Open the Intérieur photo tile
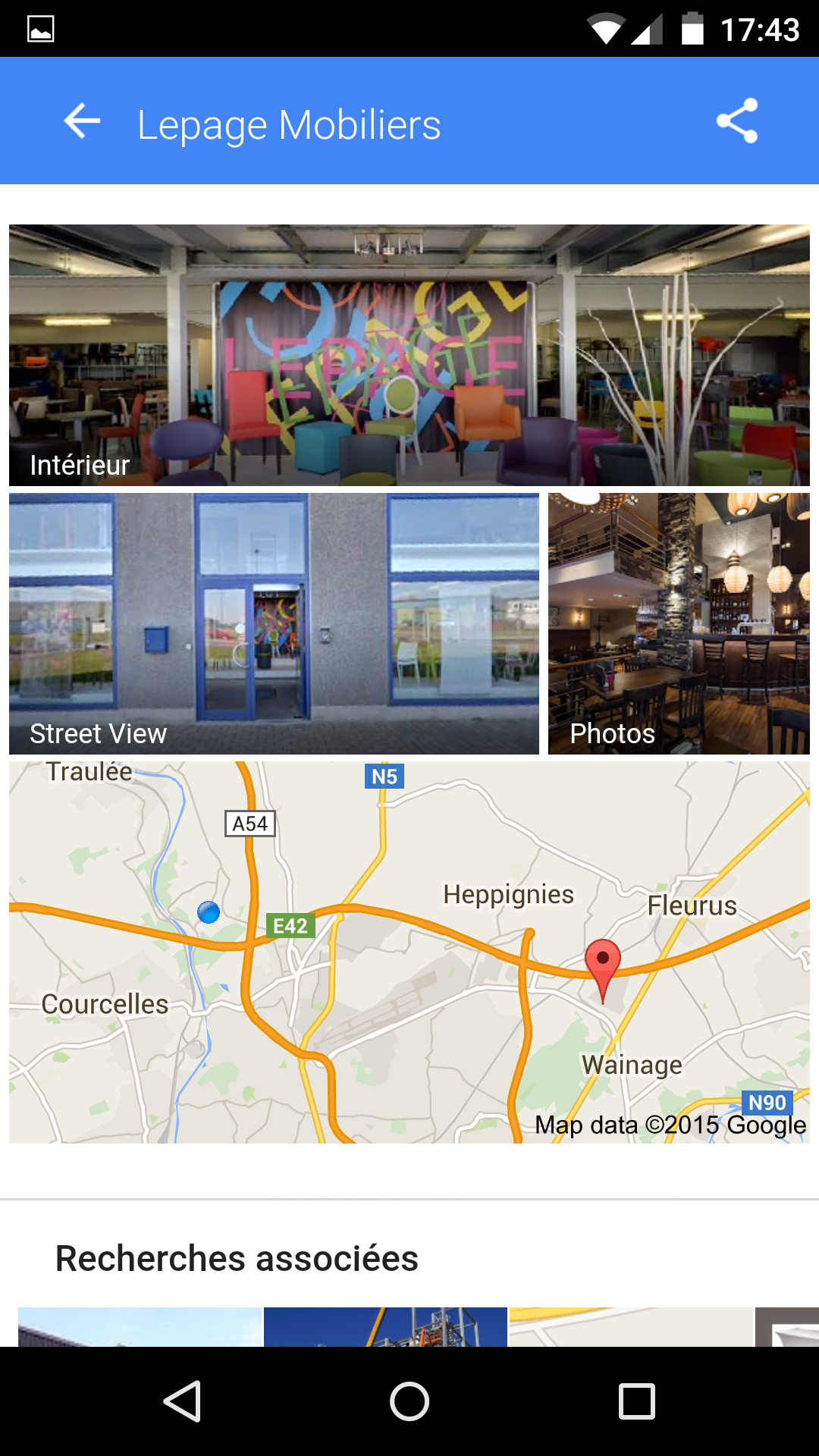Screen dimensions: 819x1456 click(x=409, y=355)
